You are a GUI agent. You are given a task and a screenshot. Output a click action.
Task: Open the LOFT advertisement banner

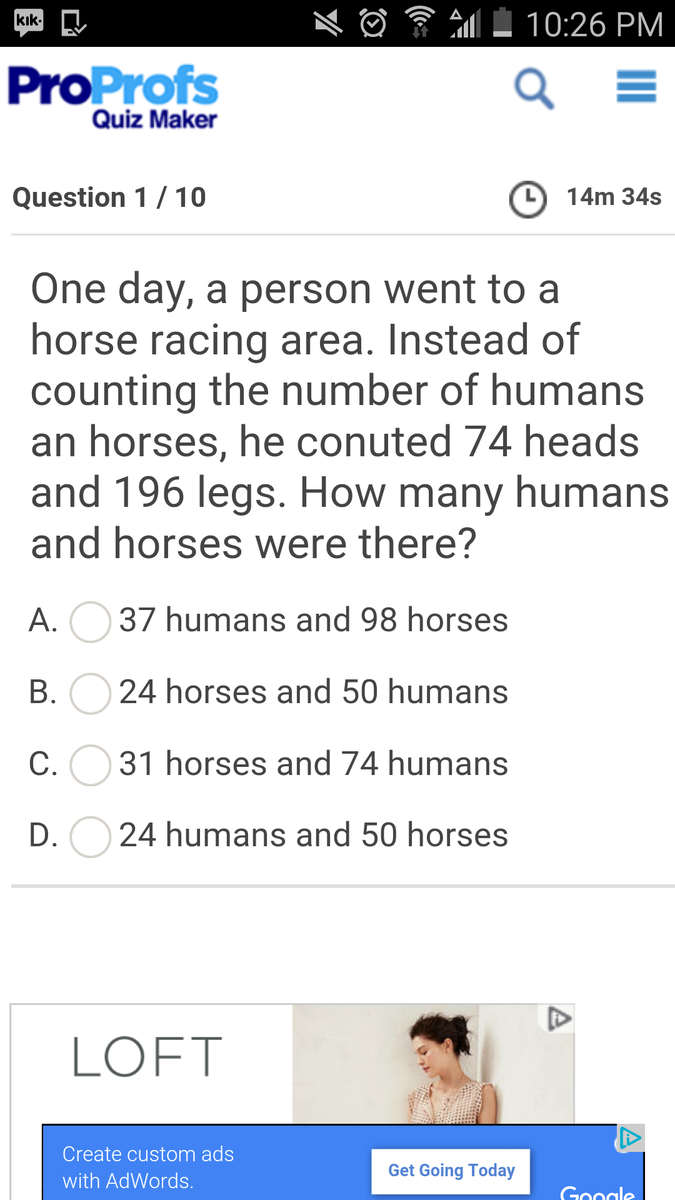(292, 1063)
